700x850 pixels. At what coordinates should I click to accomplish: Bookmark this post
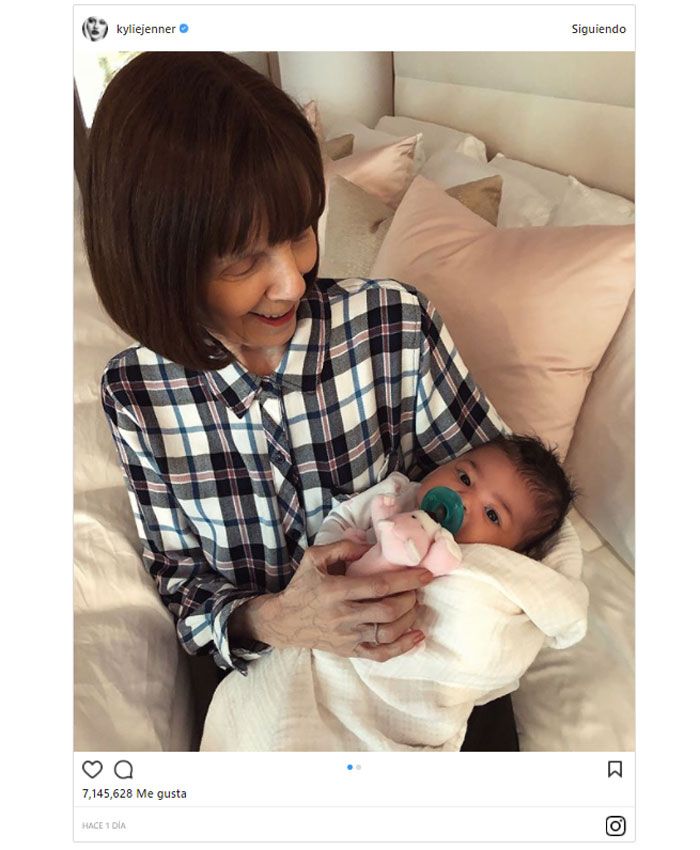point(615,769)
